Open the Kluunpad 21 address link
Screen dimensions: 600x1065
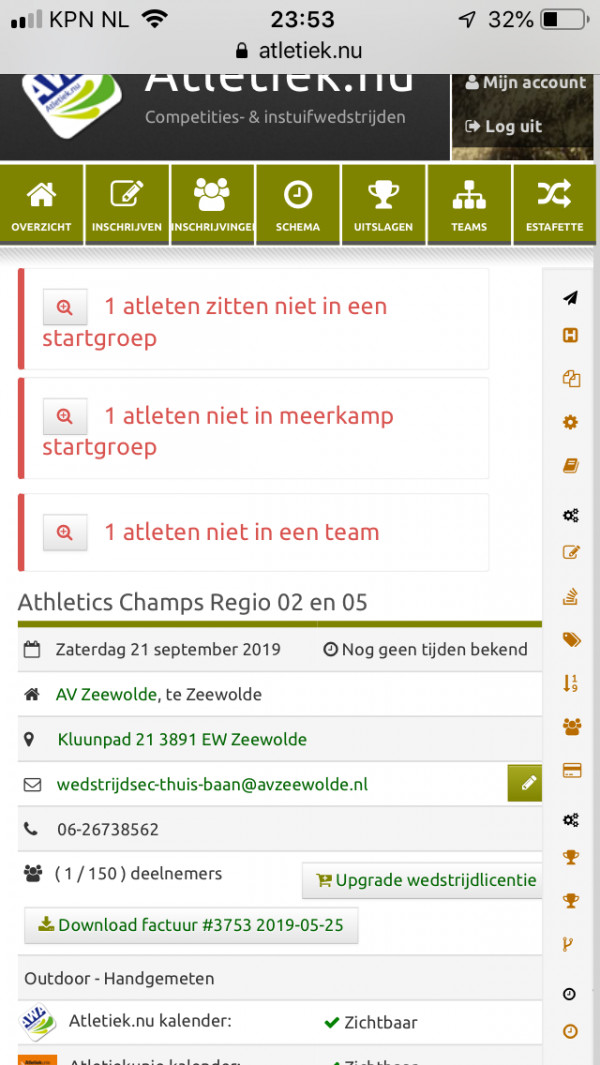point(182,740)
